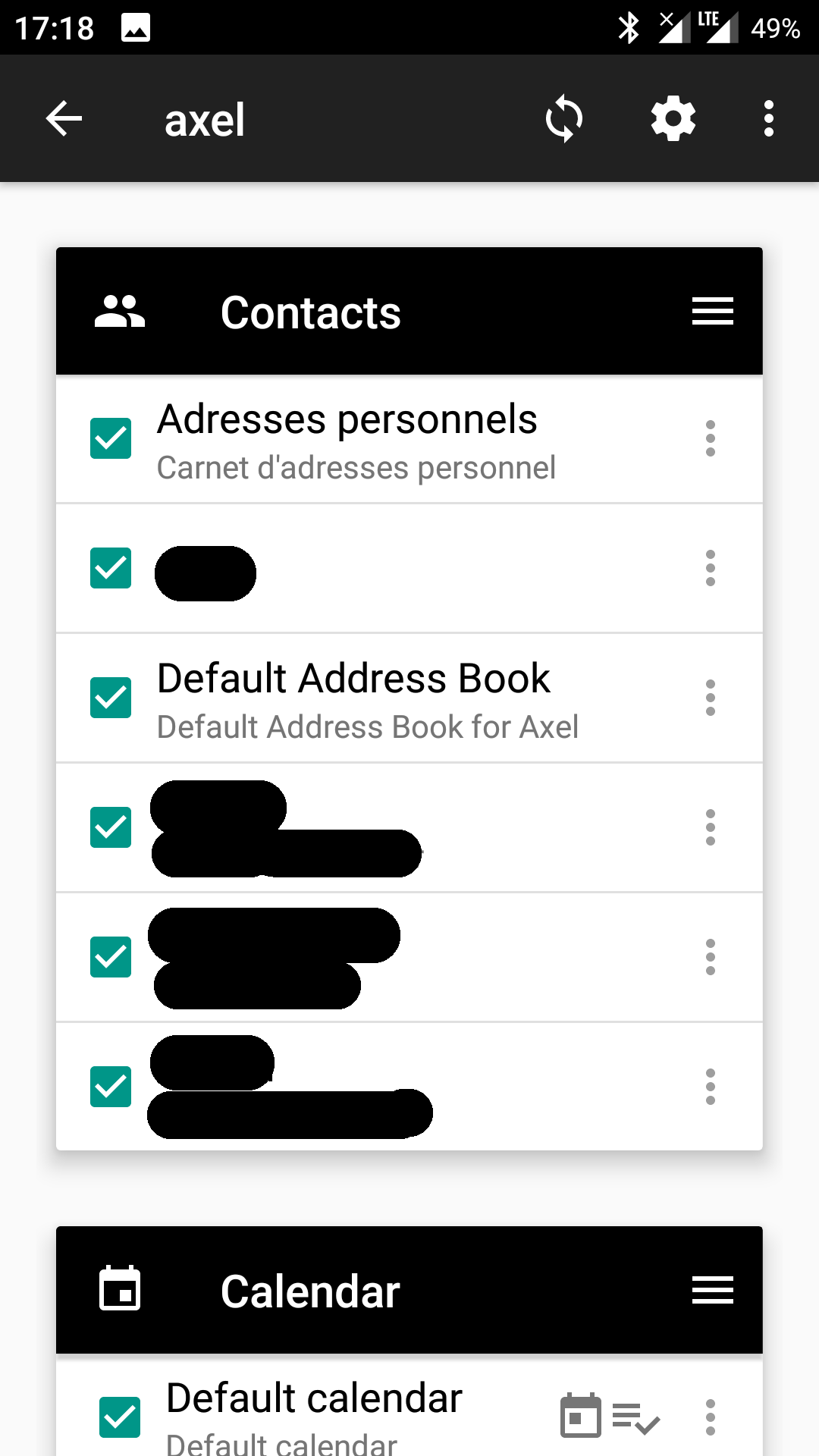
Task: Open options for Default Address Book
Action: click(711, 698)
